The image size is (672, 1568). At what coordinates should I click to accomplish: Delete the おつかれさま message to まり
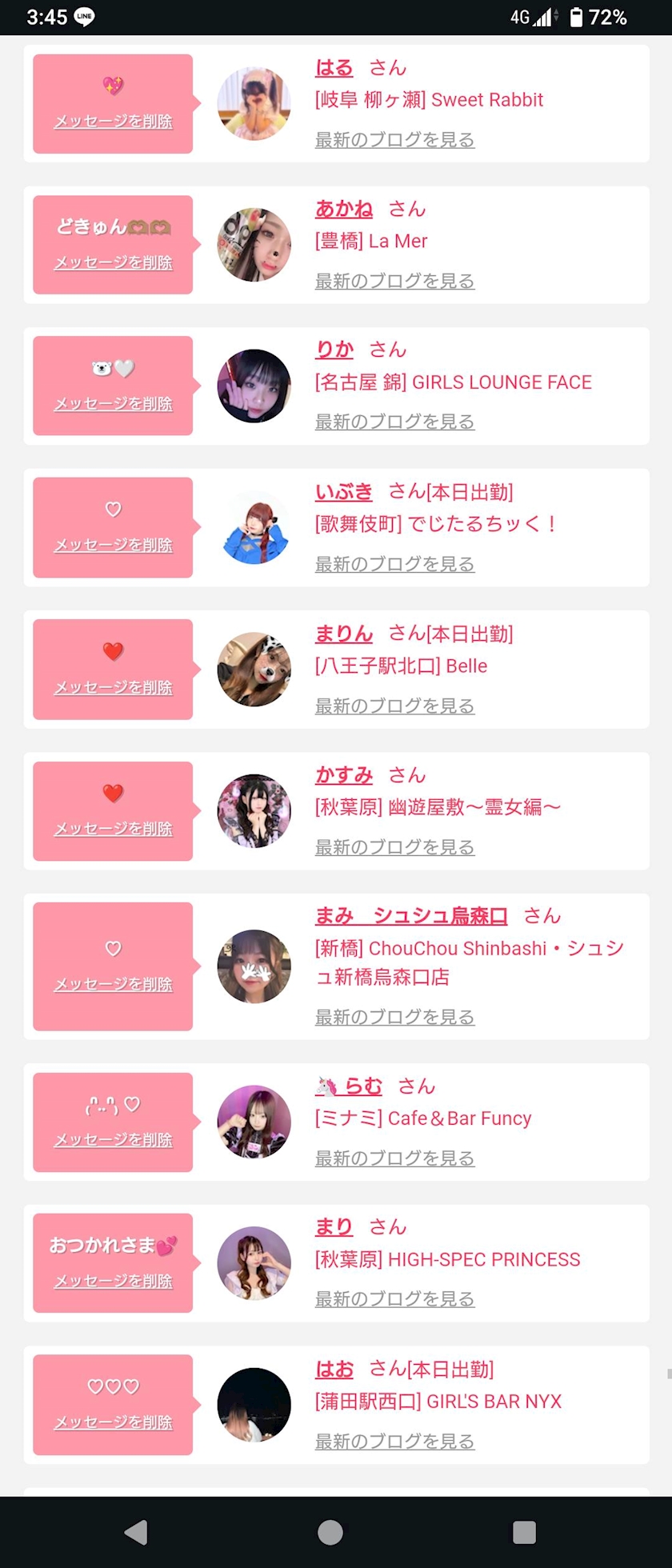click(x=113, y=1281)
